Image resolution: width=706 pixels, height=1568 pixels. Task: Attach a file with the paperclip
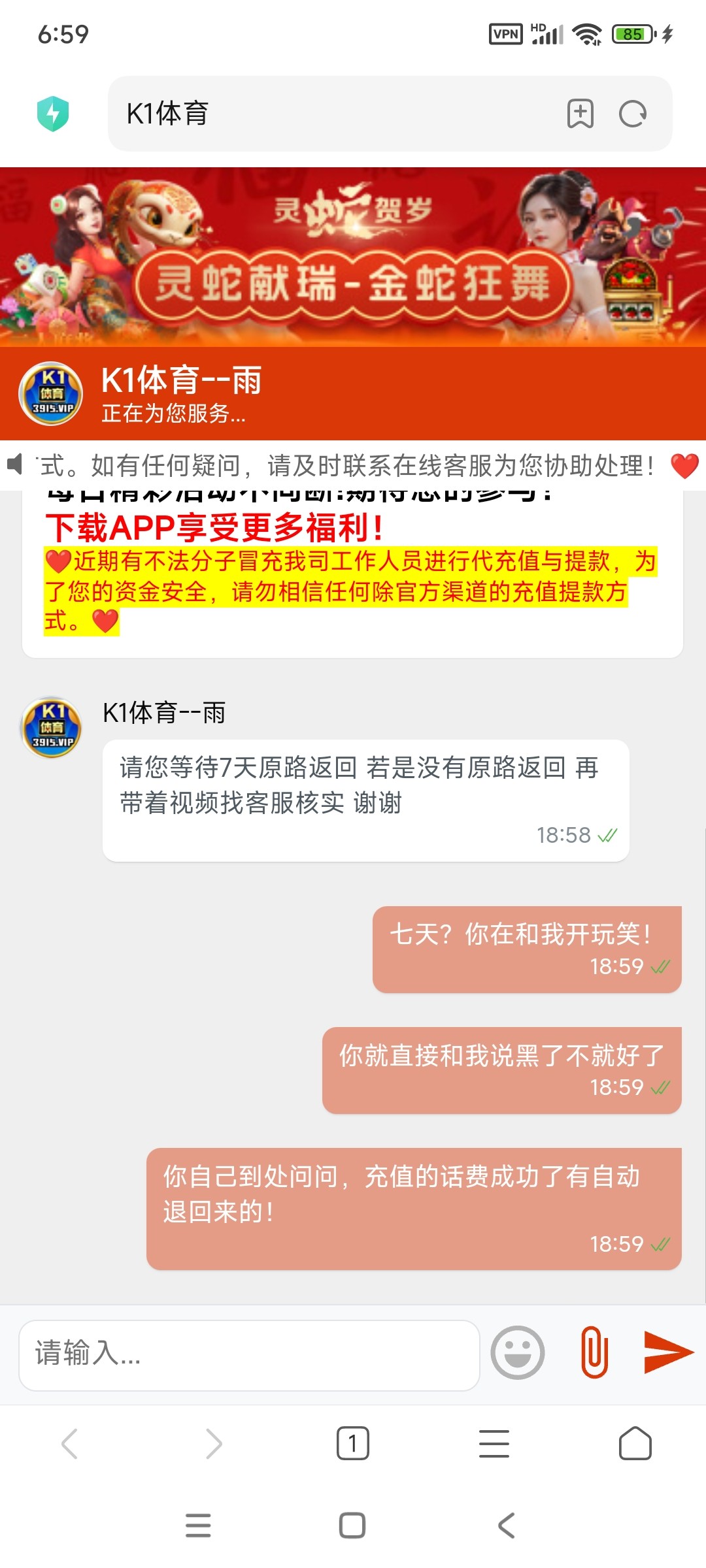point(594,1352)
